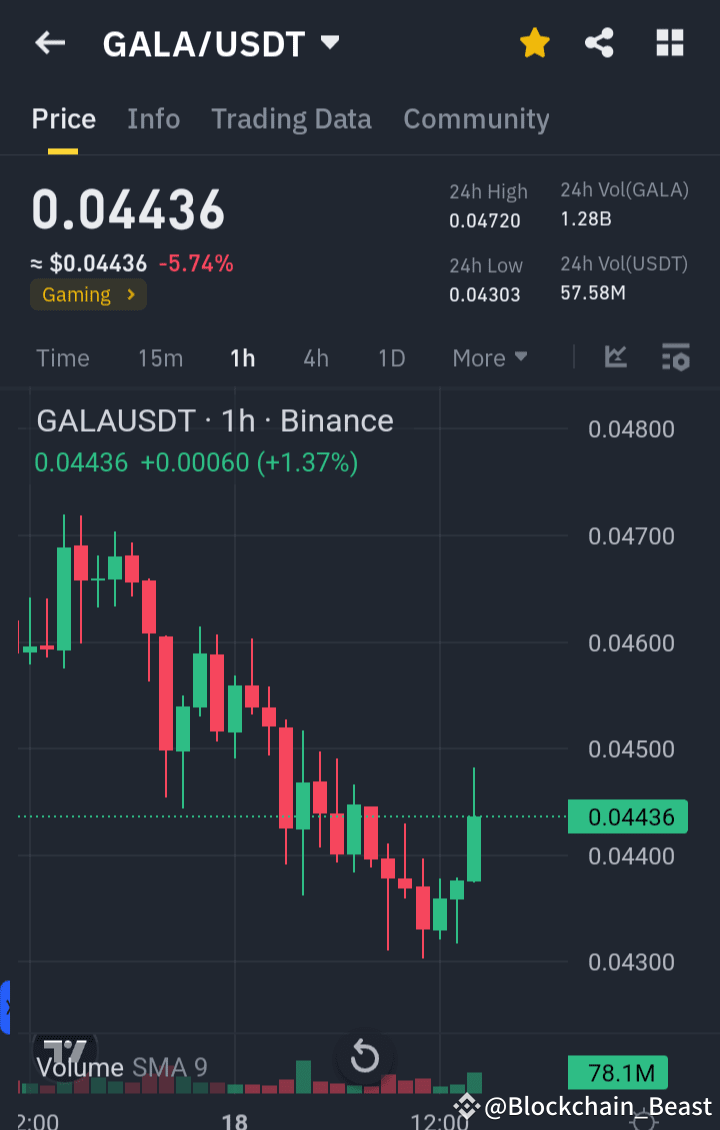Favorite GALA/USDT using the star icon
The width and height of the screenshot is (720, 1130).
[535, 43]
